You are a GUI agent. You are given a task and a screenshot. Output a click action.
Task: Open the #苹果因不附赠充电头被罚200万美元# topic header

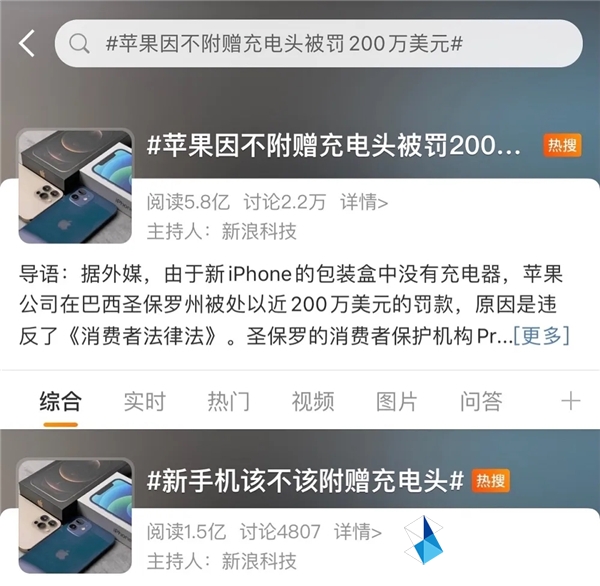pyautogui.click(x=334, y=146)
